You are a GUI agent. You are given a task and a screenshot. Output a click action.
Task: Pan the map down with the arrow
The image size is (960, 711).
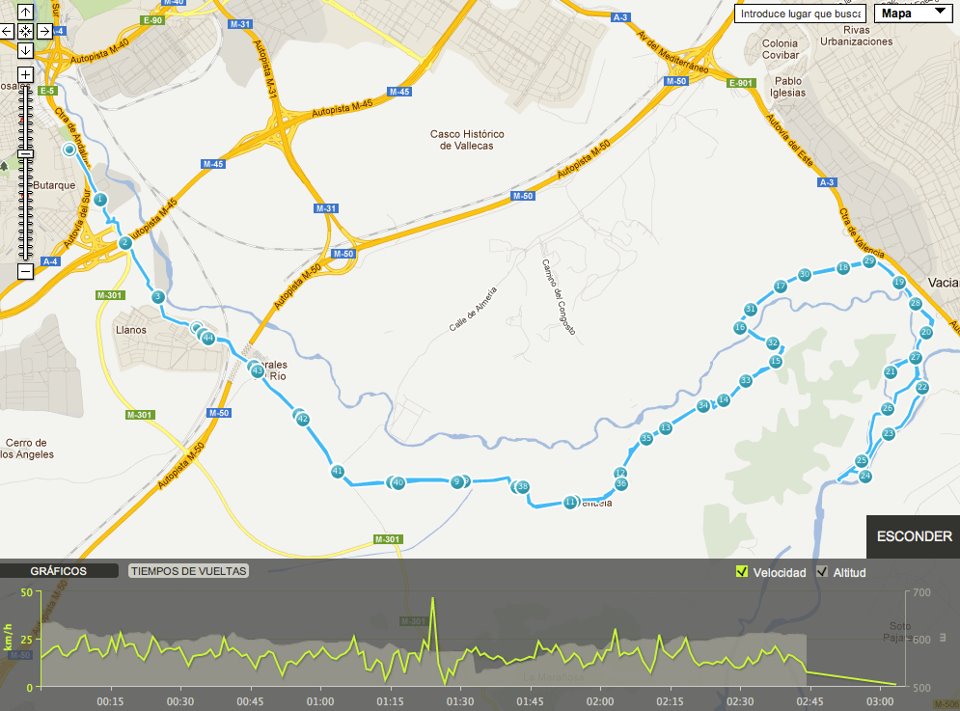(x=26, y=50)
